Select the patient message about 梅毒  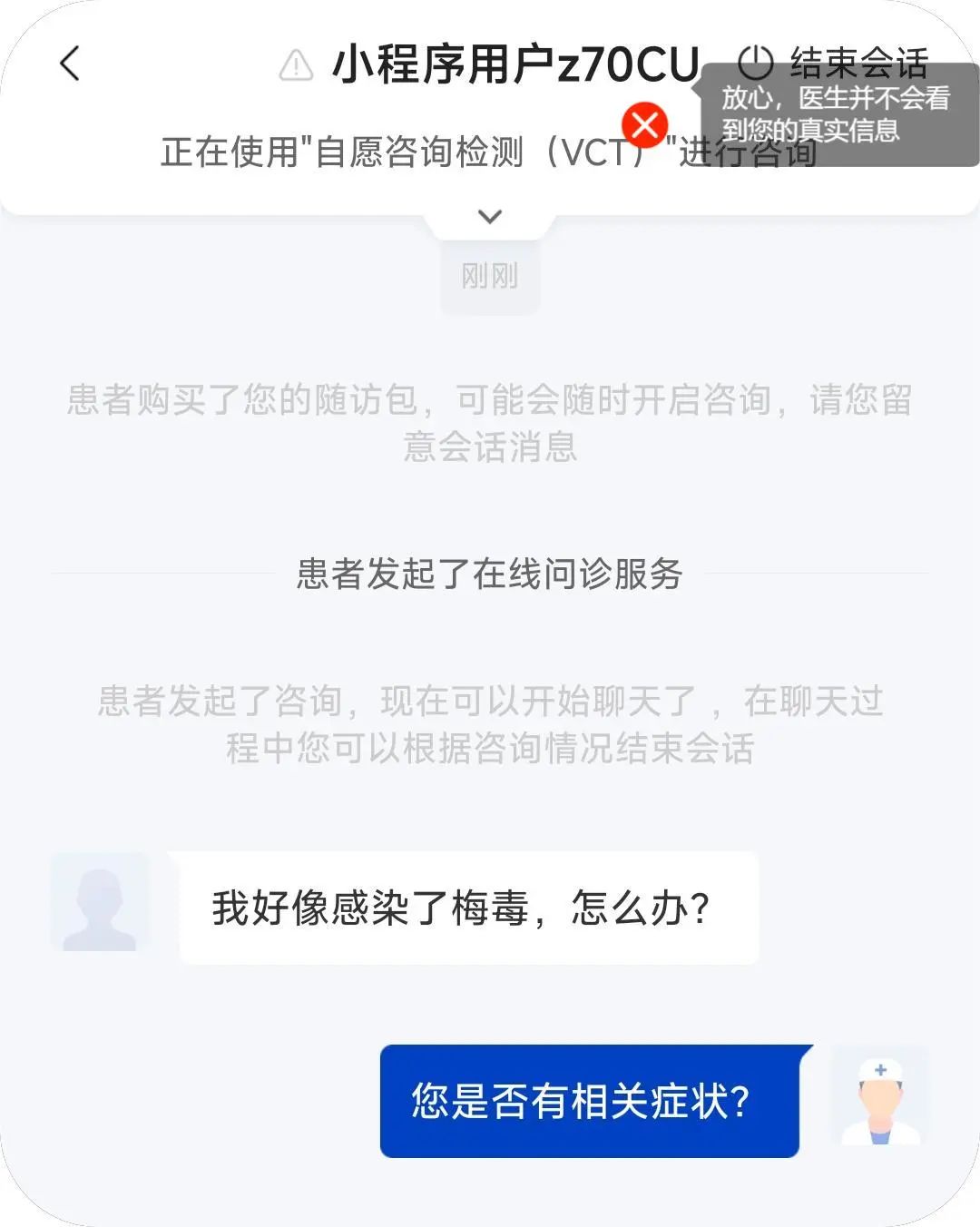click(x=461, y=906)
